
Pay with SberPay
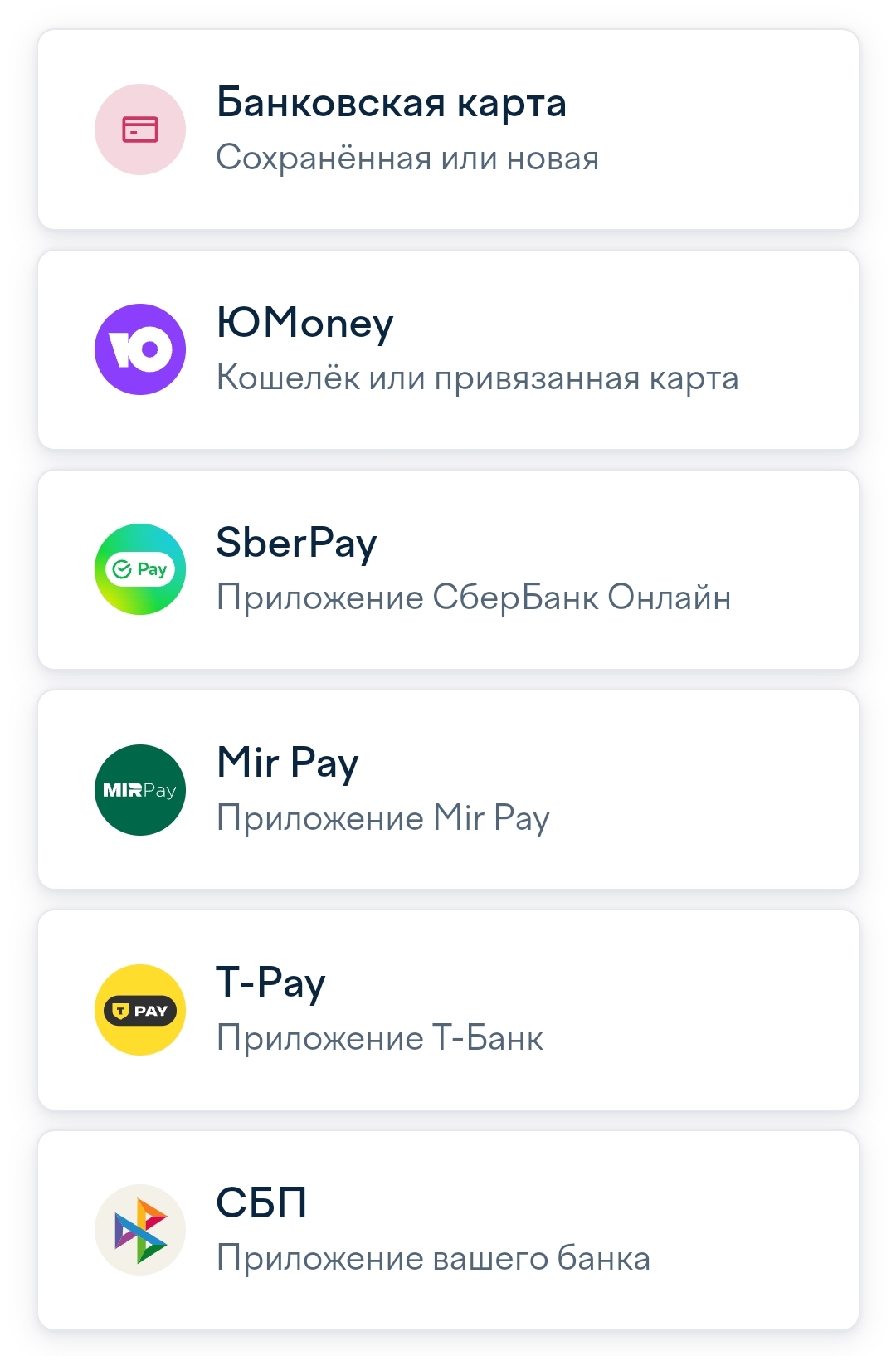(x=448, y=569)
